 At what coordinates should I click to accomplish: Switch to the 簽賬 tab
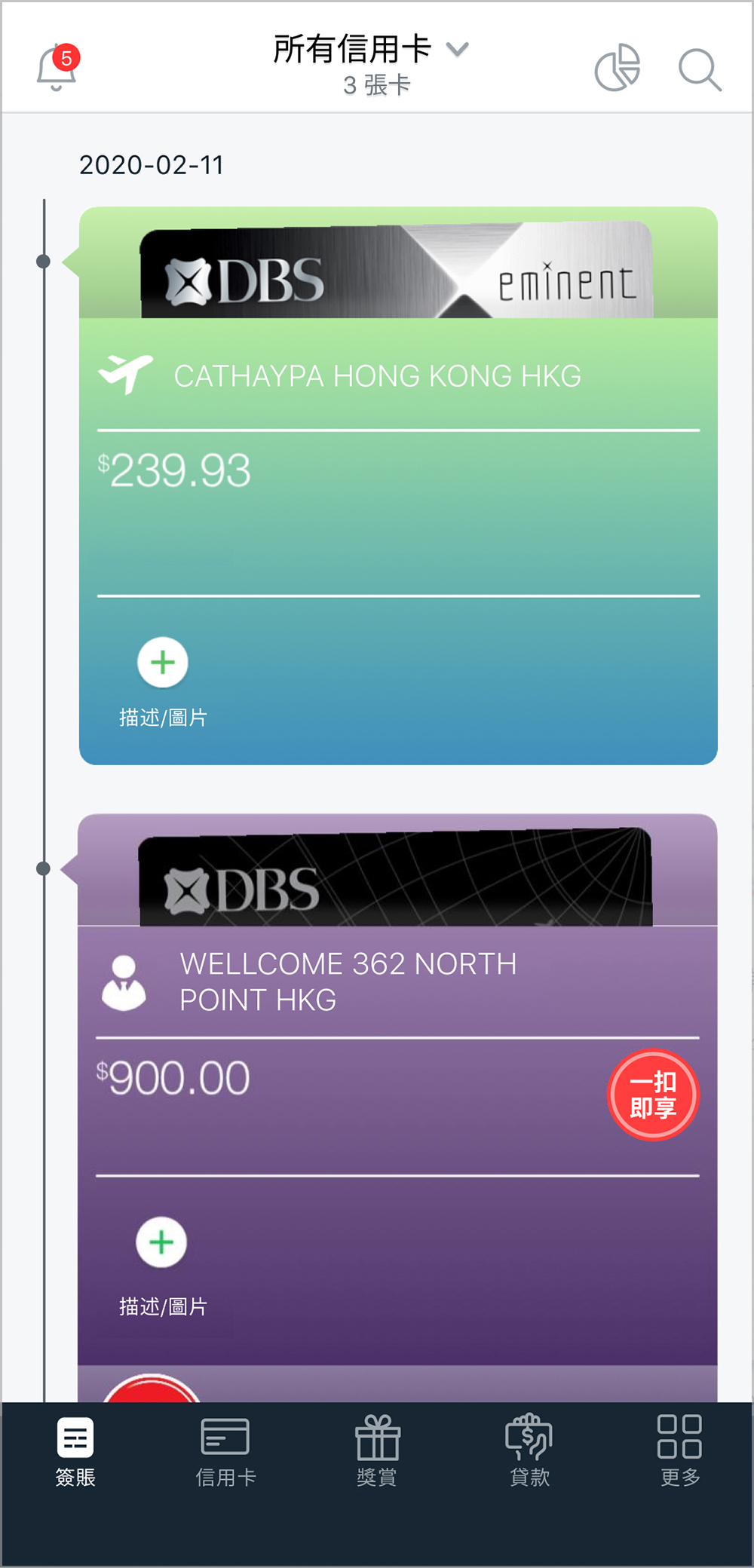(75, 1452)
